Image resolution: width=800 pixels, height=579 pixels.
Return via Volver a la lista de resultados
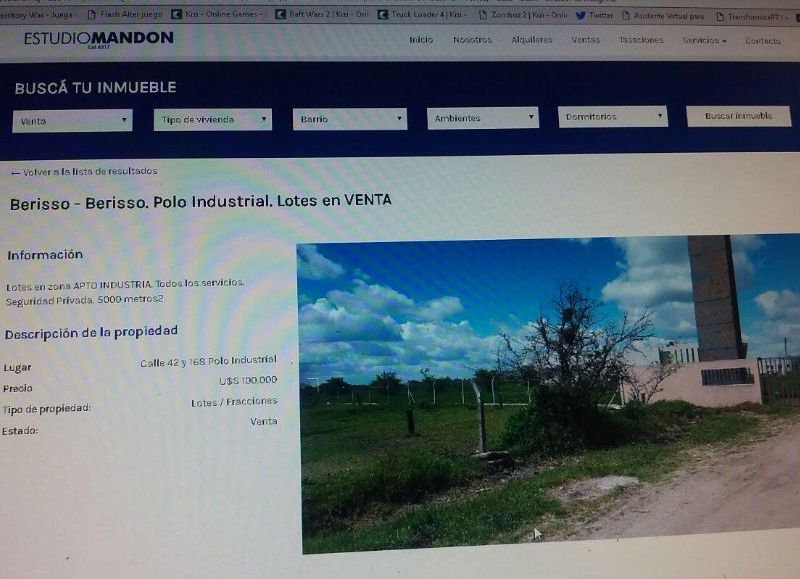[84, 171]
